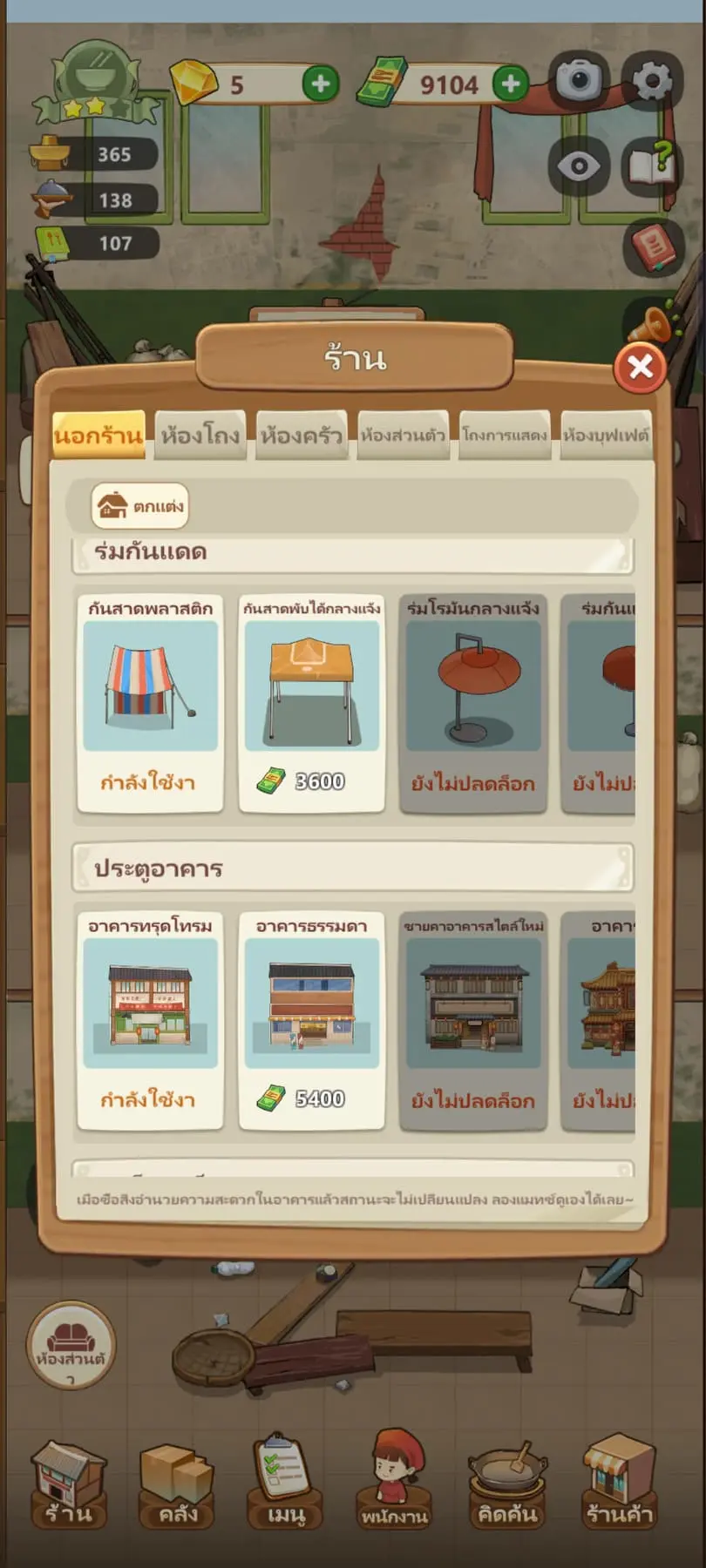
Task: Close the ร้าน shop dialog
Action: [x=640, y=367]
